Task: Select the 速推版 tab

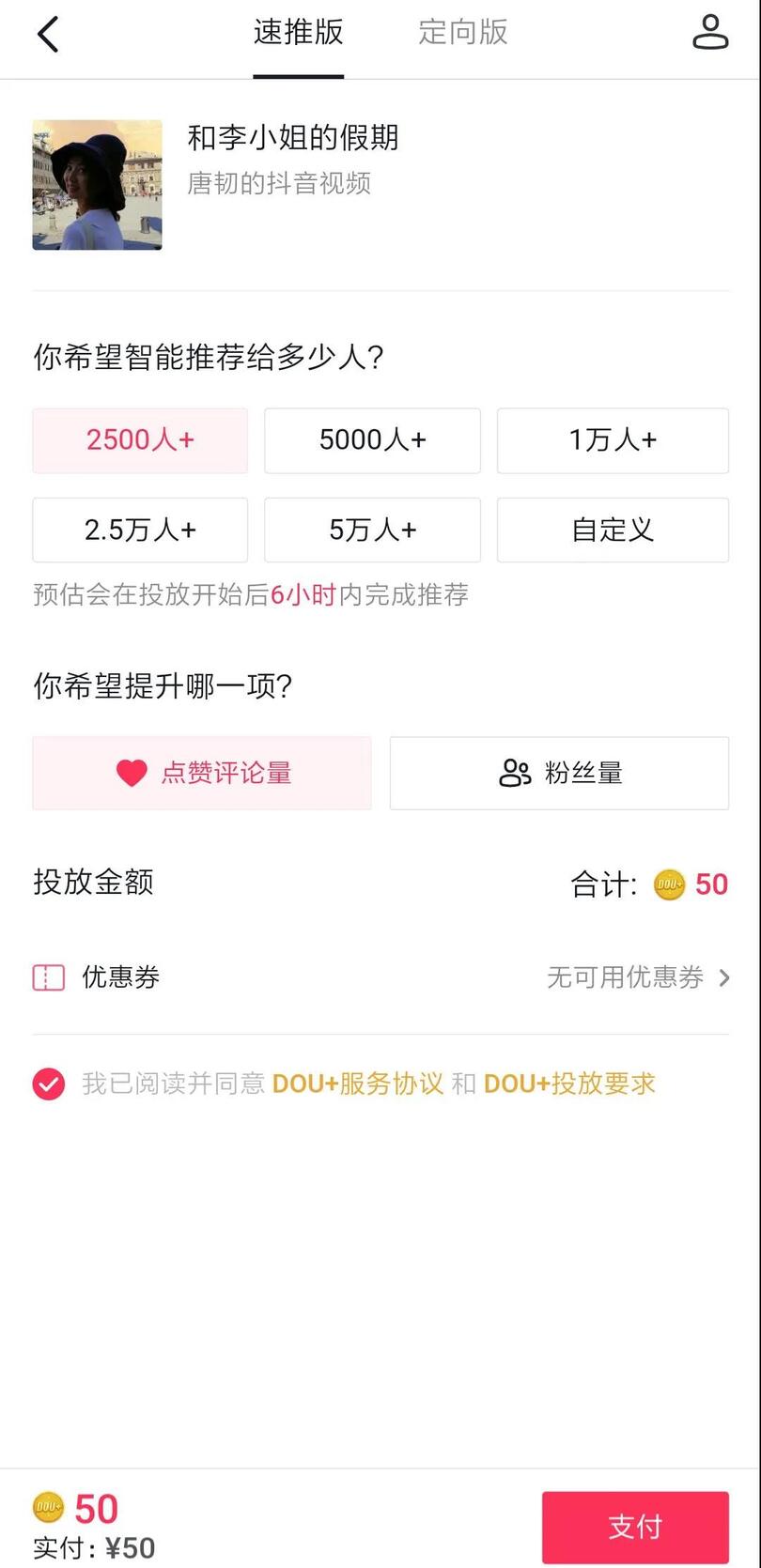Action: click(299, 34)
